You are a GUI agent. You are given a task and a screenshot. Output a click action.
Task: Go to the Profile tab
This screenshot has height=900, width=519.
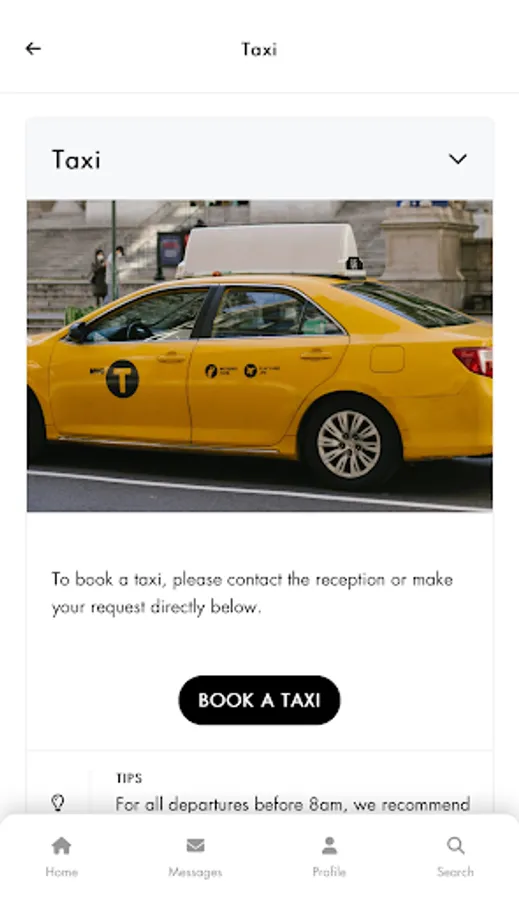point(329,856)
